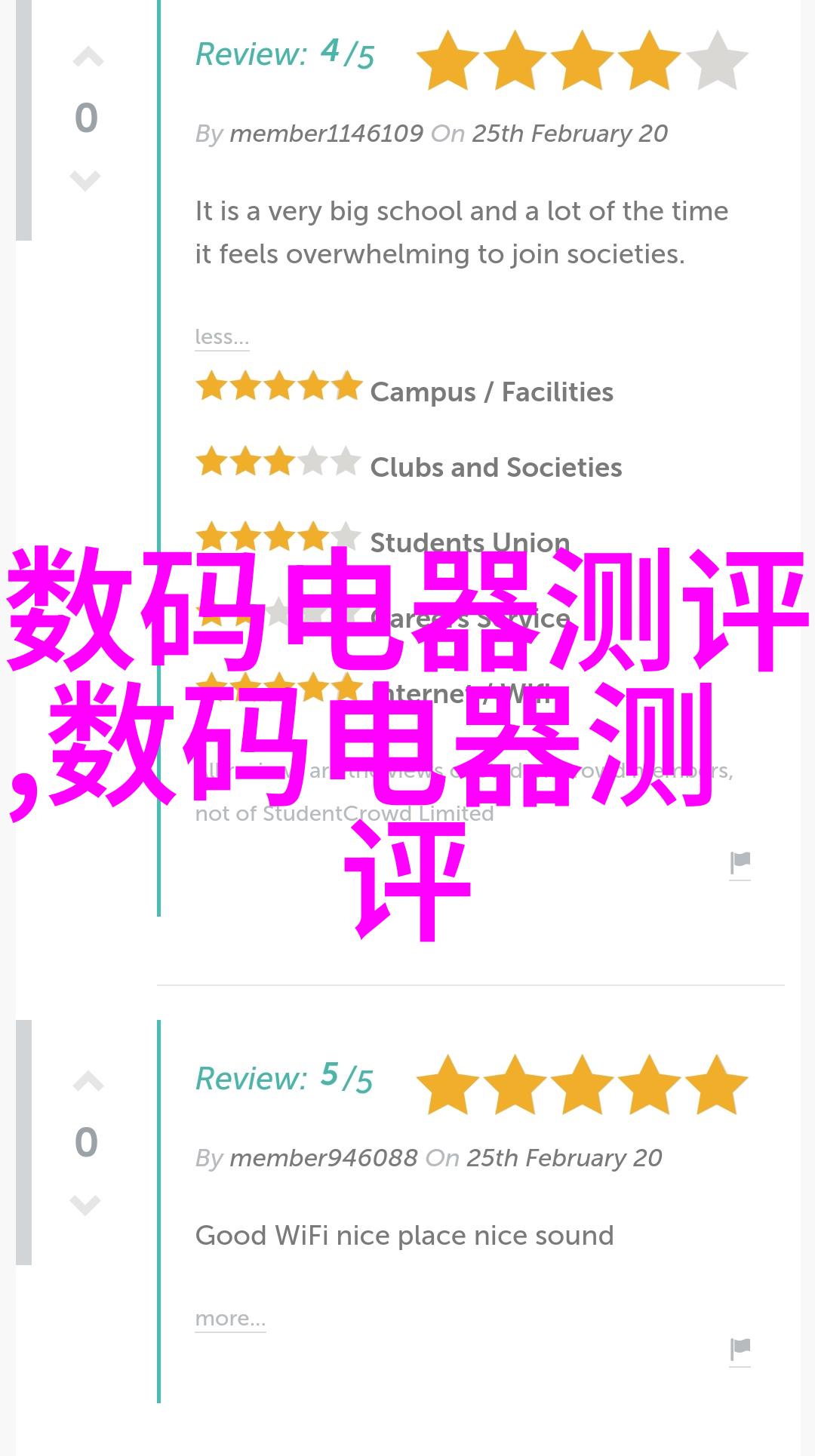Expand the second review with 'more...'

(230, 1319)
